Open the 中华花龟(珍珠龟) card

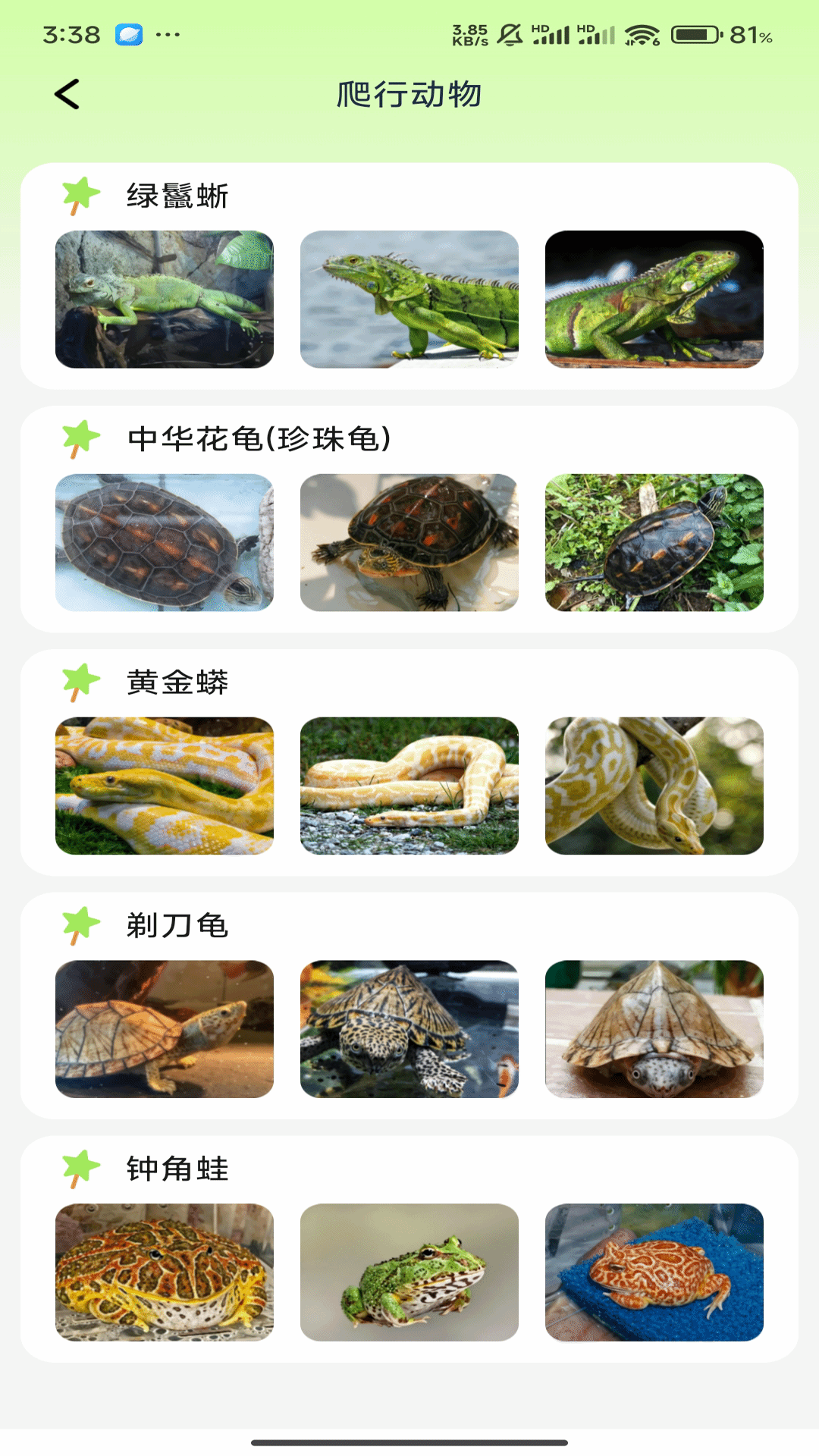(x=409, y=519)
